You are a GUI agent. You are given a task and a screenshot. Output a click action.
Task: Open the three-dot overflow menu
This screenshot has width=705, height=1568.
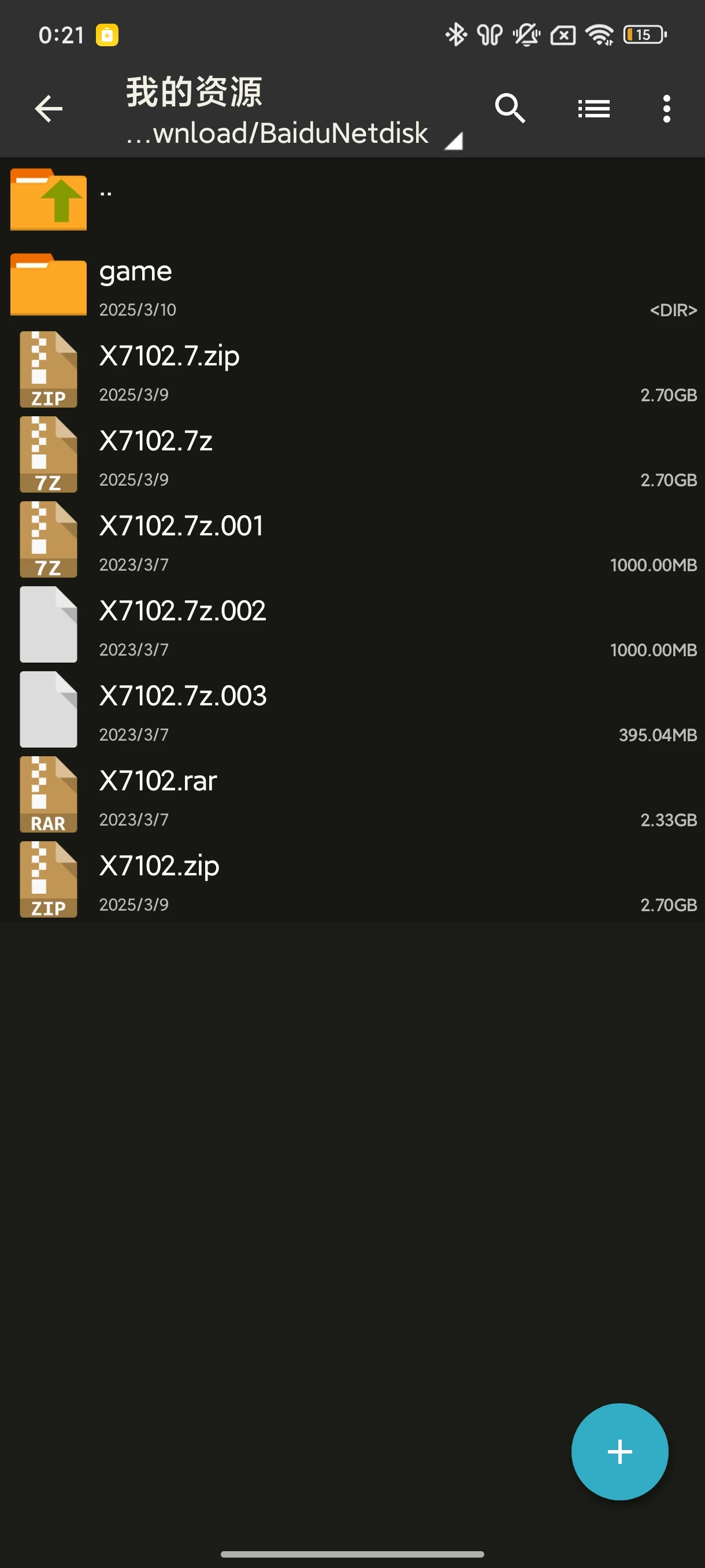pos(667,109)
